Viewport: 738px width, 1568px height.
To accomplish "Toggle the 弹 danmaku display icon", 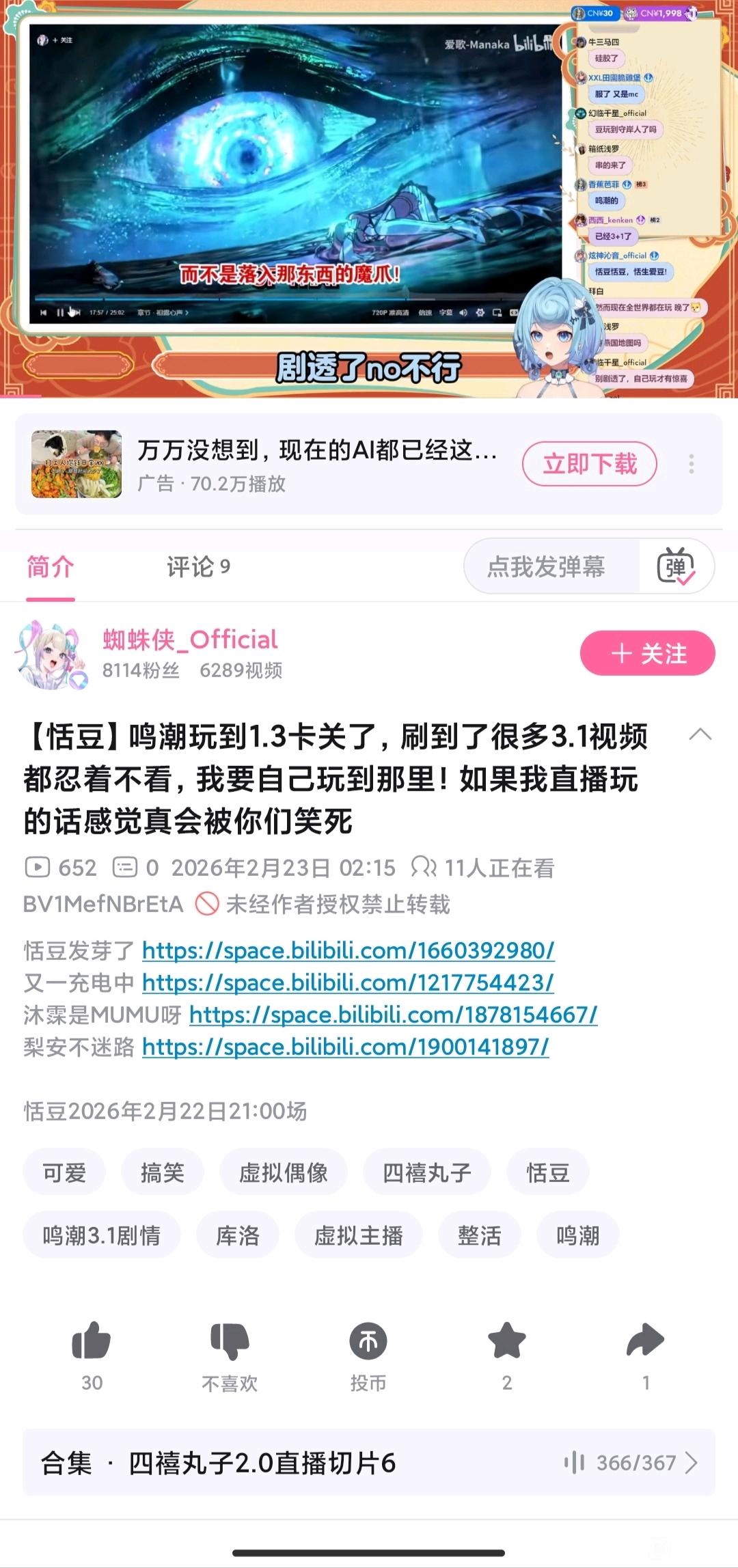I will point(676,567).
